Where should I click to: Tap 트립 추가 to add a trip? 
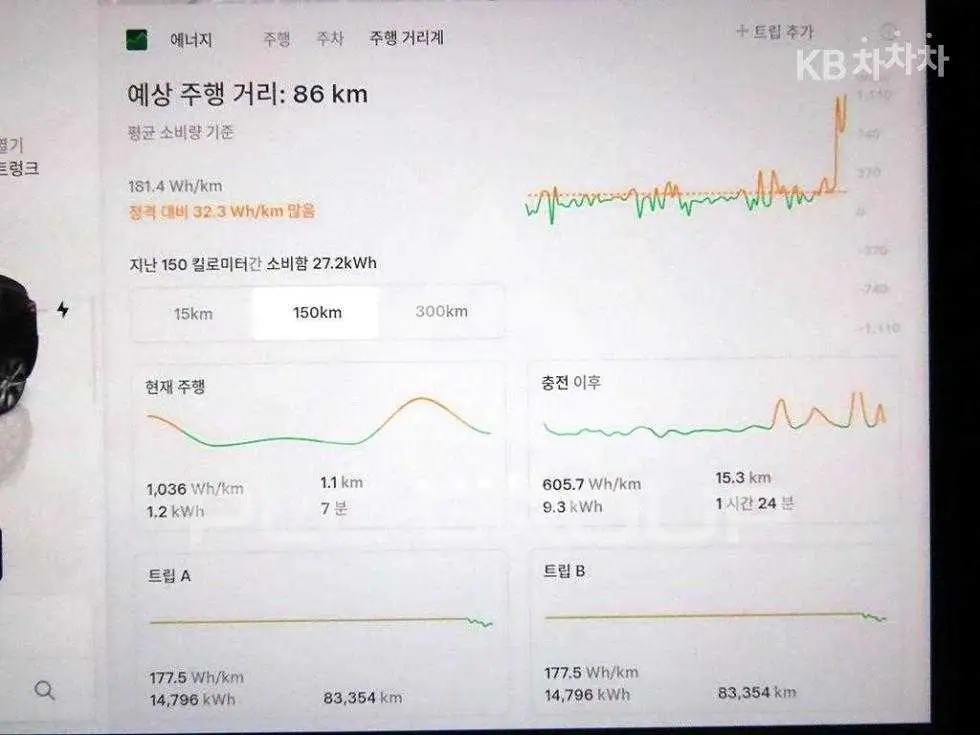(775, 31)
